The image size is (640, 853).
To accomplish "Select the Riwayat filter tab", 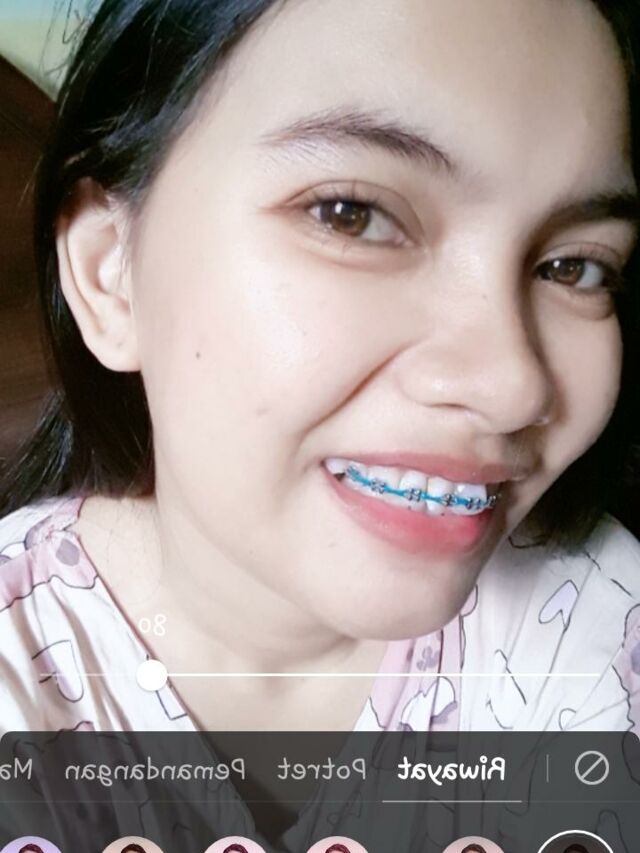I will [x=452, y=769].
